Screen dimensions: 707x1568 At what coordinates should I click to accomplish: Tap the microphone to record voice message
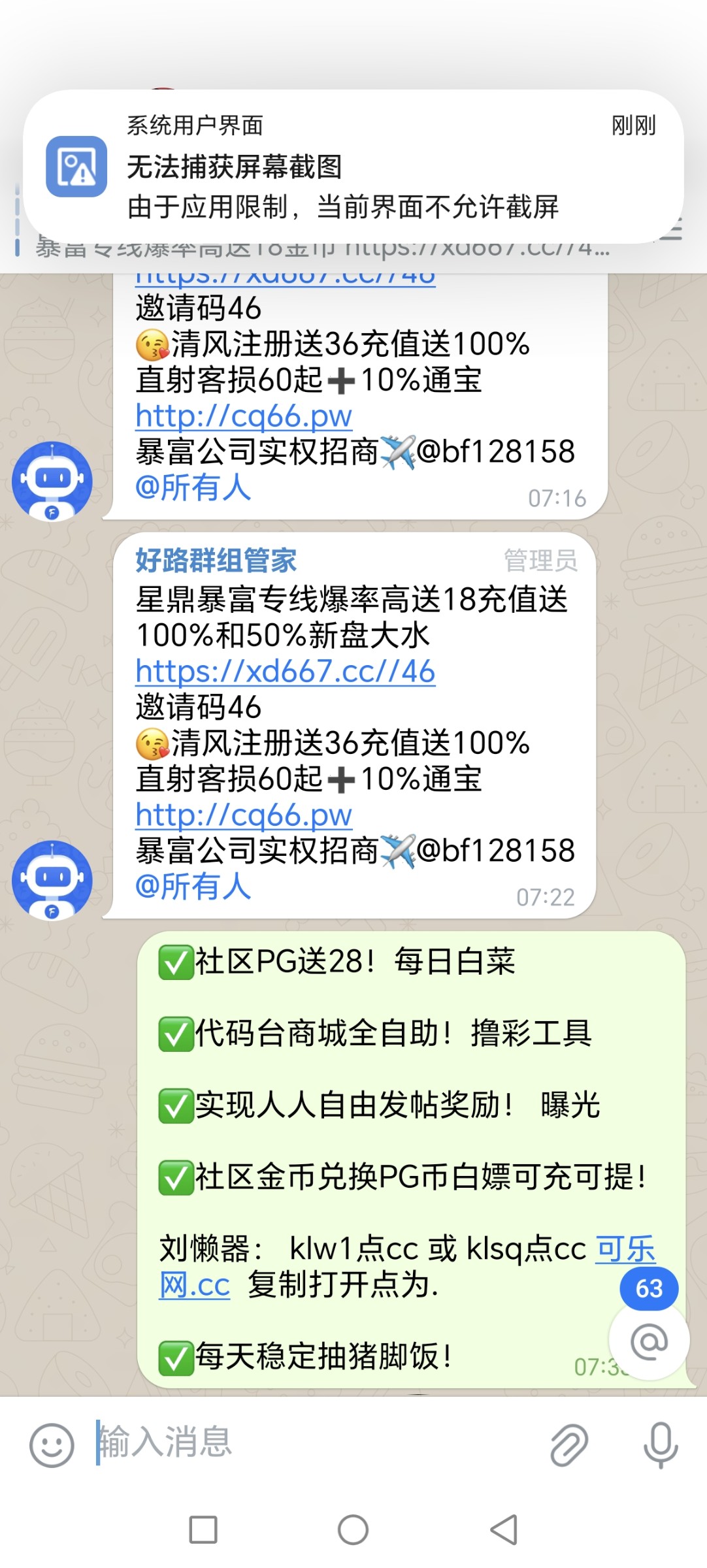point(660,1444)
